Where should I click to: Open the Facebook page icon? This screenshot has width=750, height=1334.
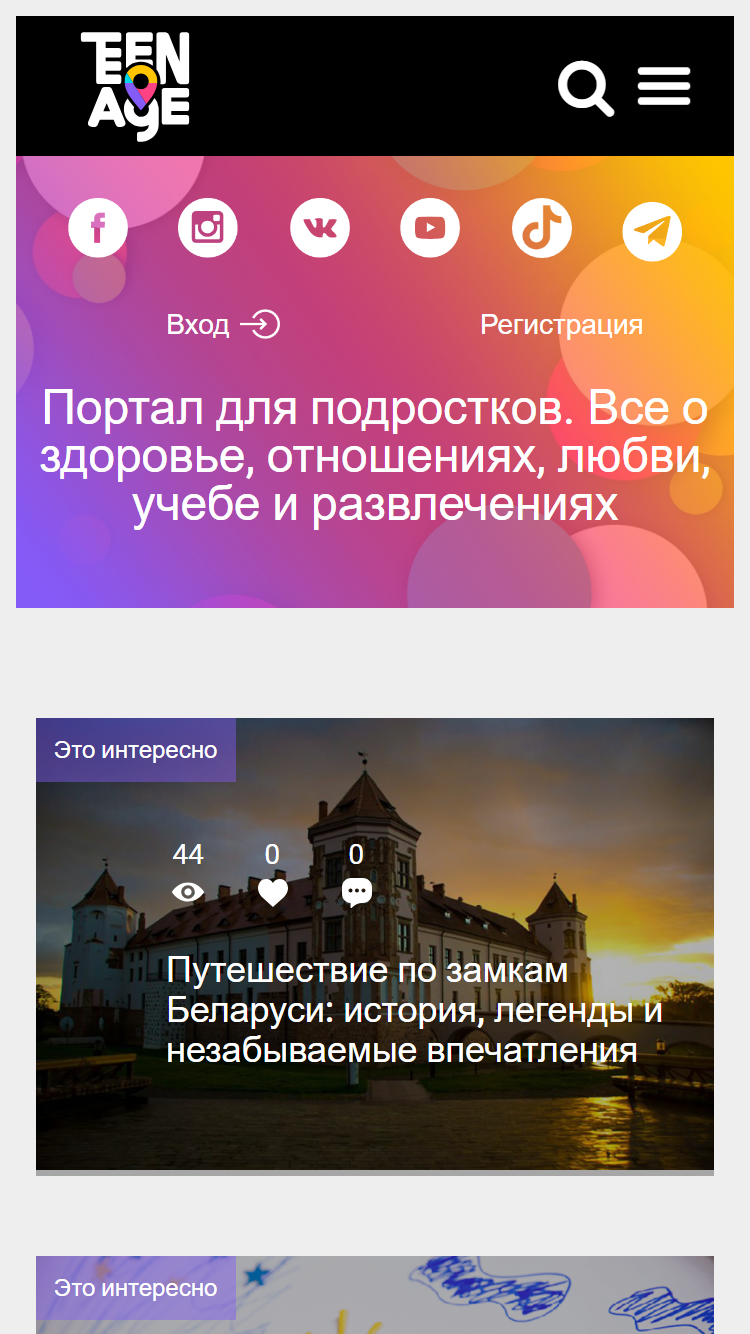point(98,228)
